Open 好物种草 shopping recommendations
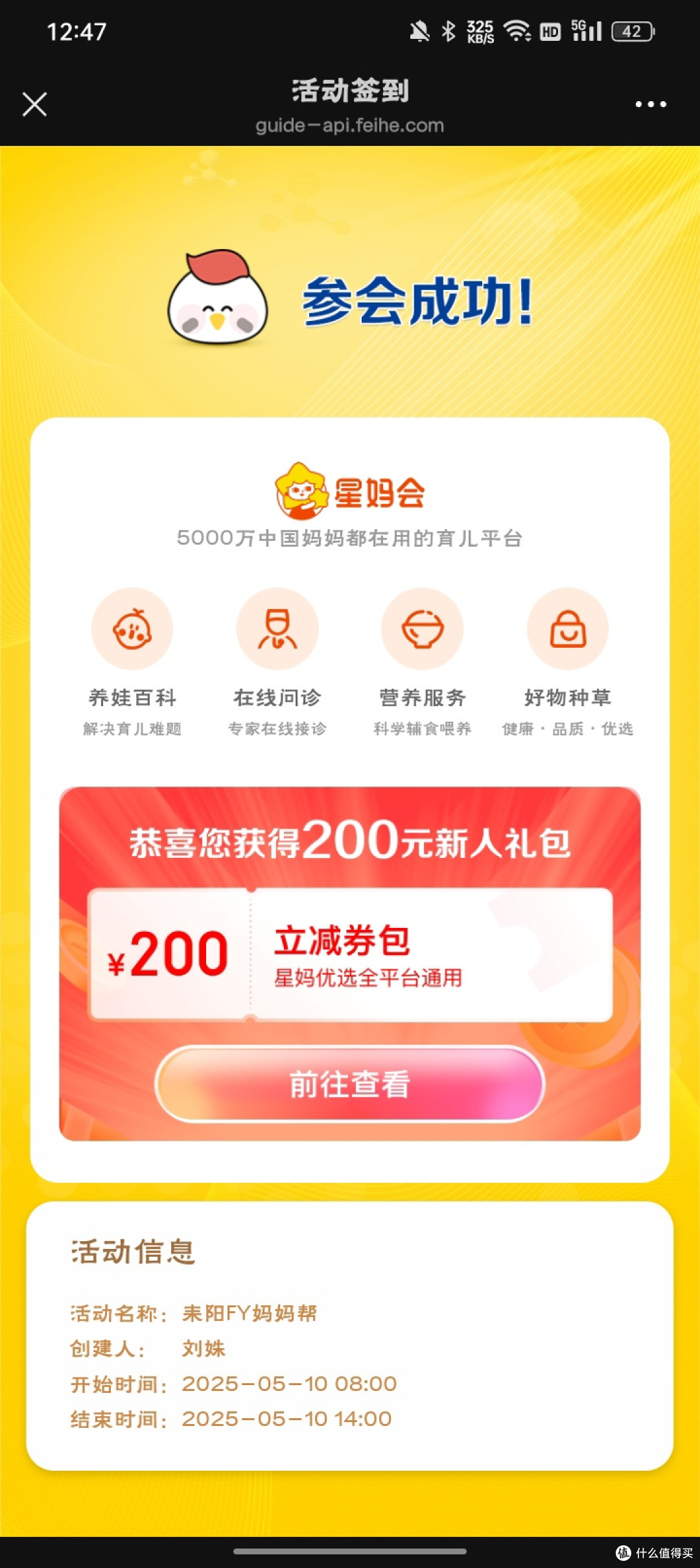This screenshot has width=700, height=1568. [568, 661]
